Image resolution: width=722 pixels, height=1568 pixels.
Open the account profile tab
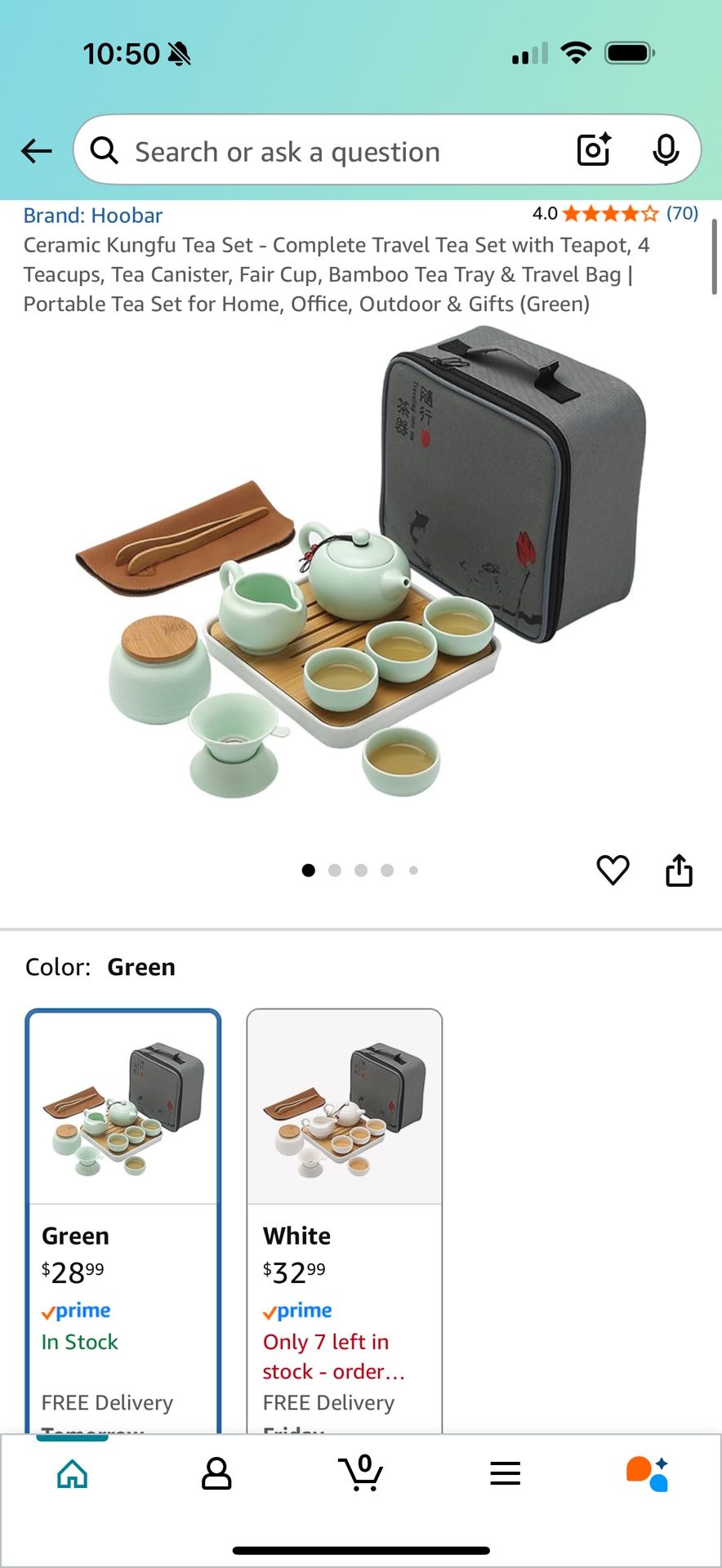click(216, 1474)
